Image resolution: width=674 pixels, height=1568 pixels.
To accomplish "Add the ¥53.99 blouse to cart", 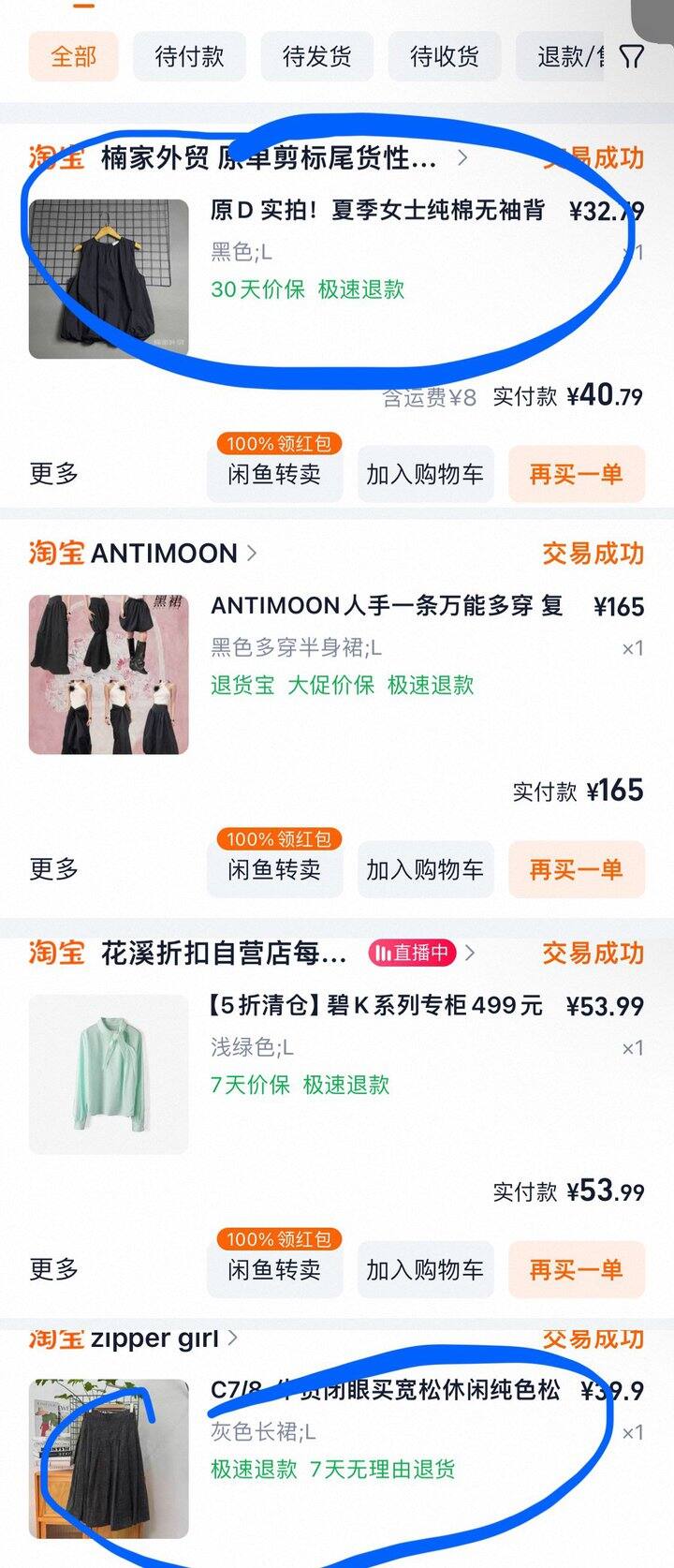I will click(x=425, y=1269).
